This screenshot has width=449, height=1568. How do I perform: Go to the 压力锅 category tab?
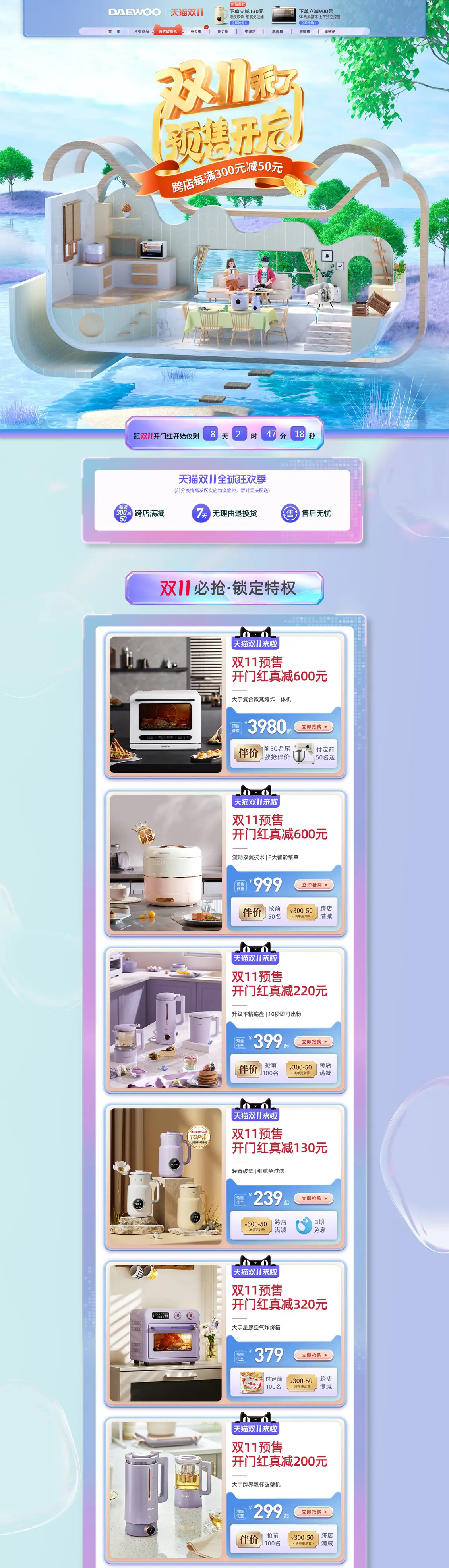[x=223, y=31]
